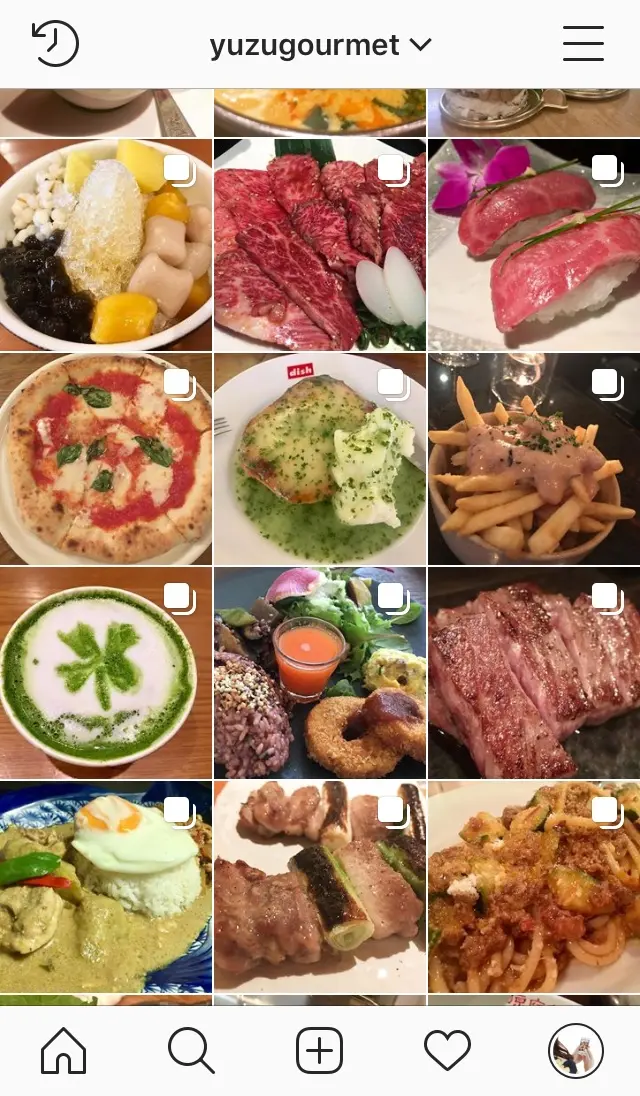Open the profile avatar tab
640x1096 pixels.
point(576,1051)
